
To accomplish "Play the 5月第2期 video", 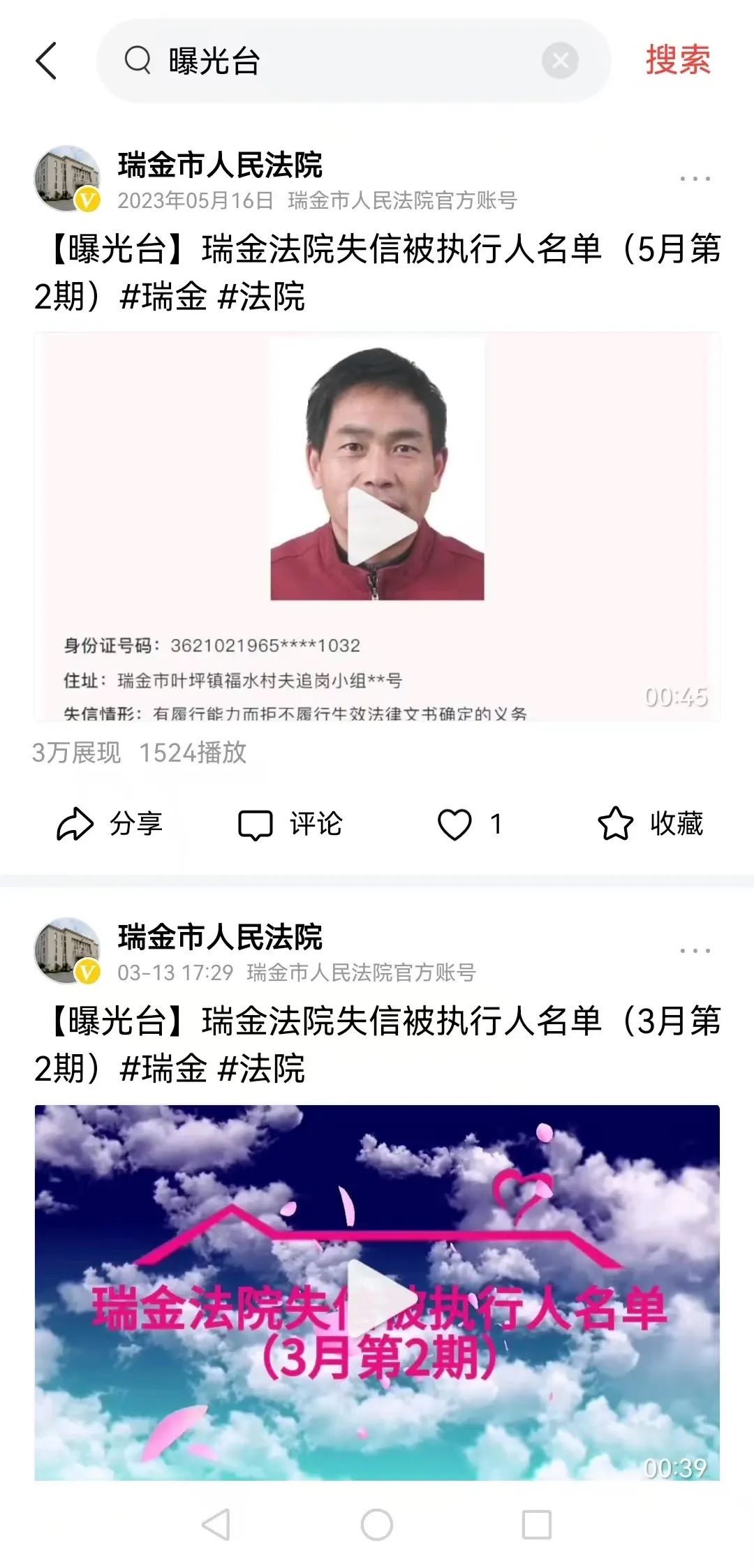I will [377, 526].
